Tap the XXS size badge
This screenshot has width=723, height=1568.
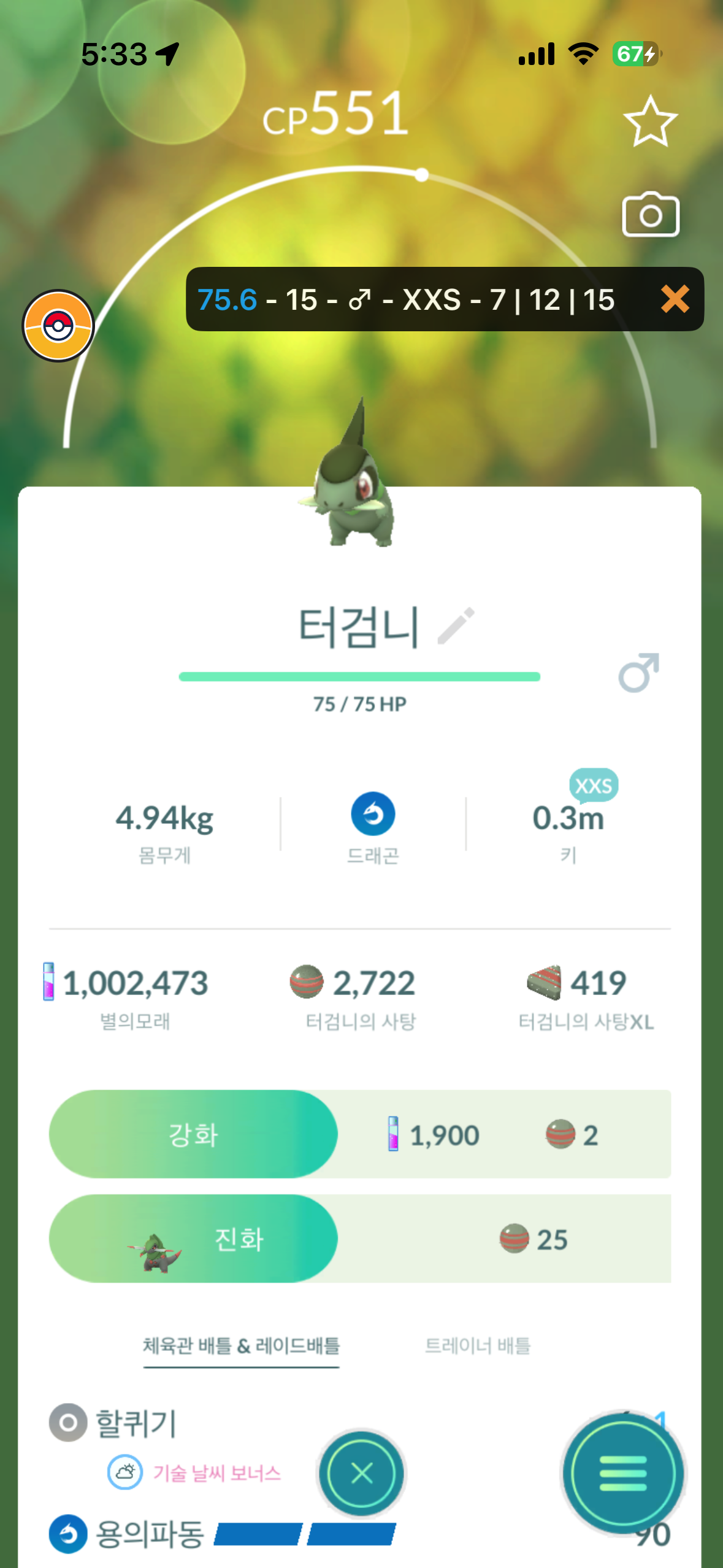tap(593, 785)
